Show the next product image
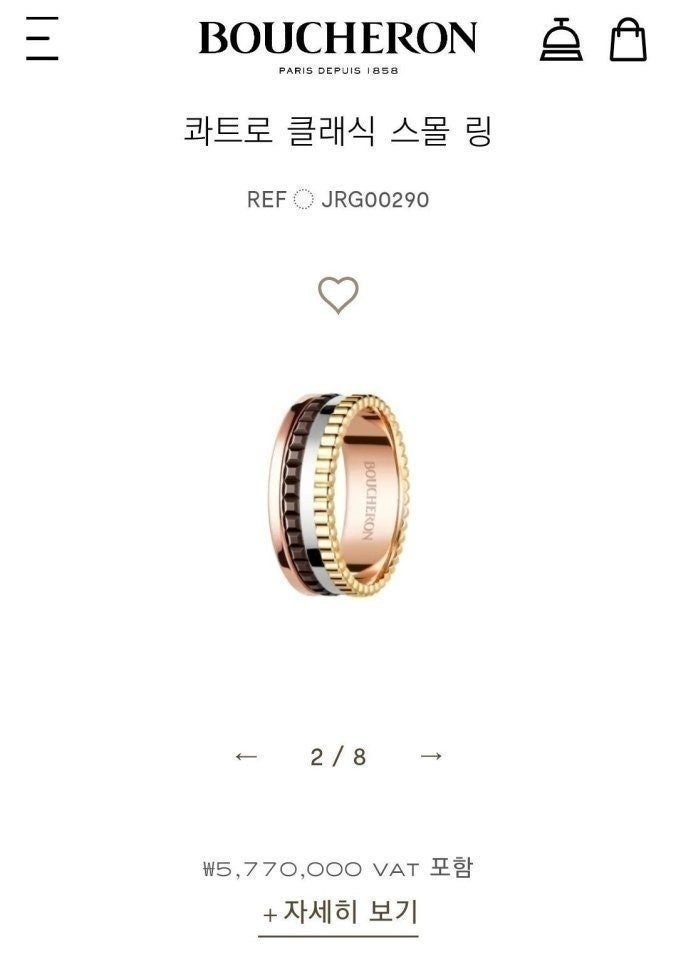This screenshot has height=960, width=676. [x=431, y=756]
